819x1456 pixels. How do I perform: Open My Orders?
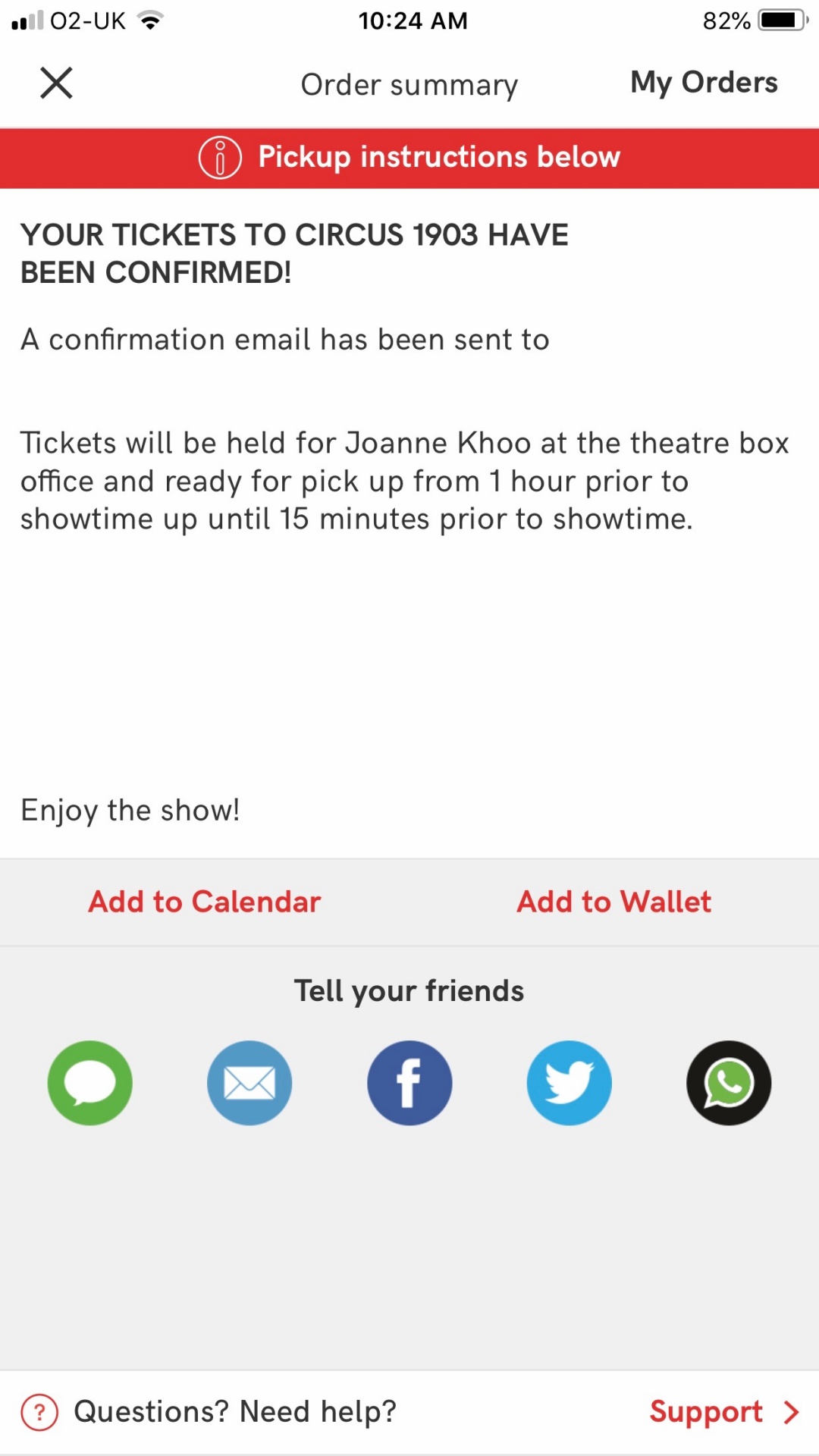pyautogui.click(x=704, y=82)
